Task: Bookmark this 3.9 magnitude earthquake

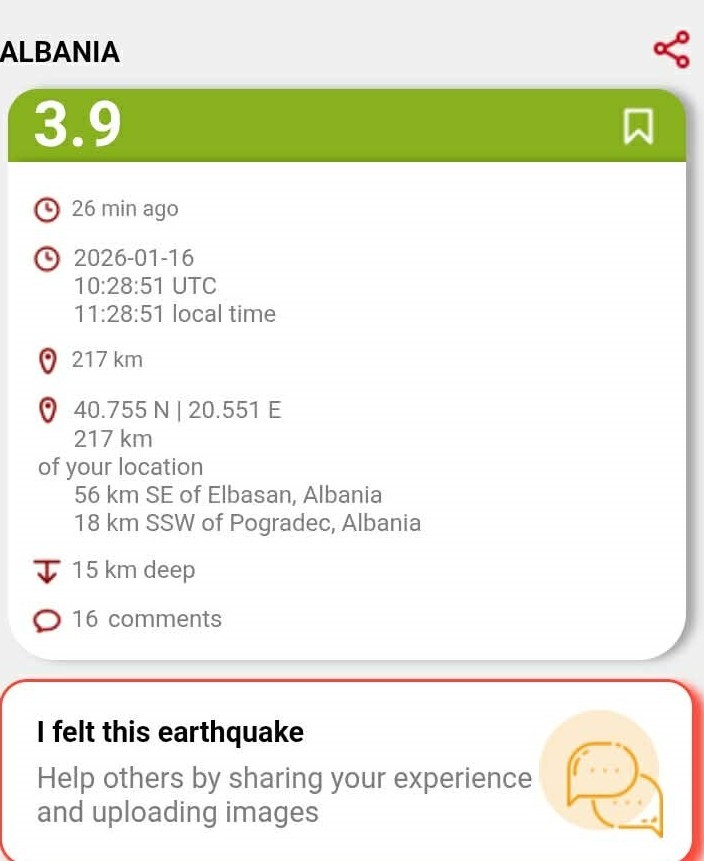Action: [x=638, y=126]
